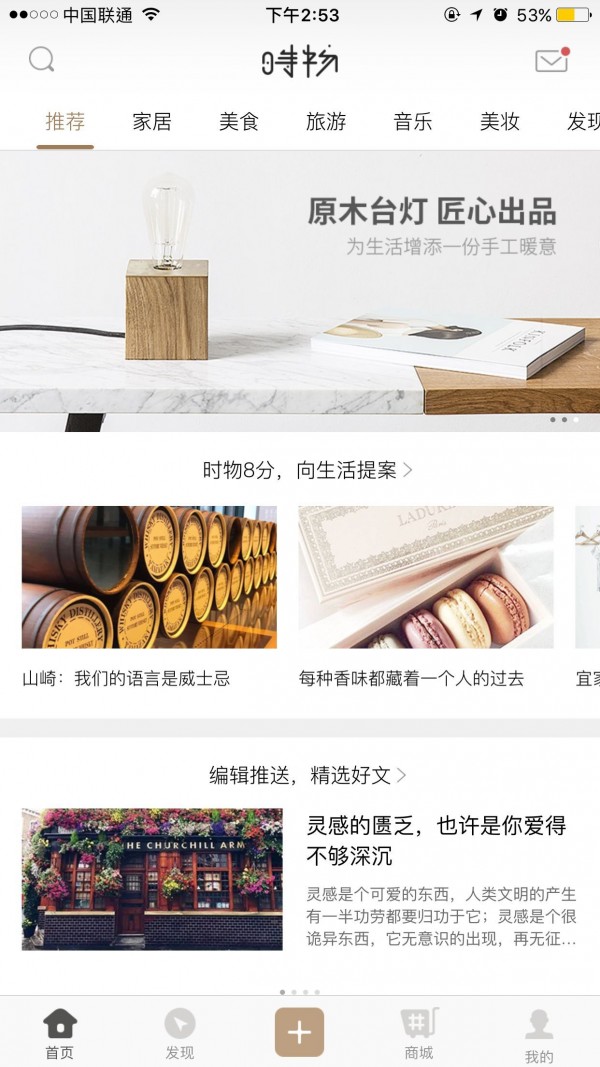Open the search magnifier icon

click(41, 60)
